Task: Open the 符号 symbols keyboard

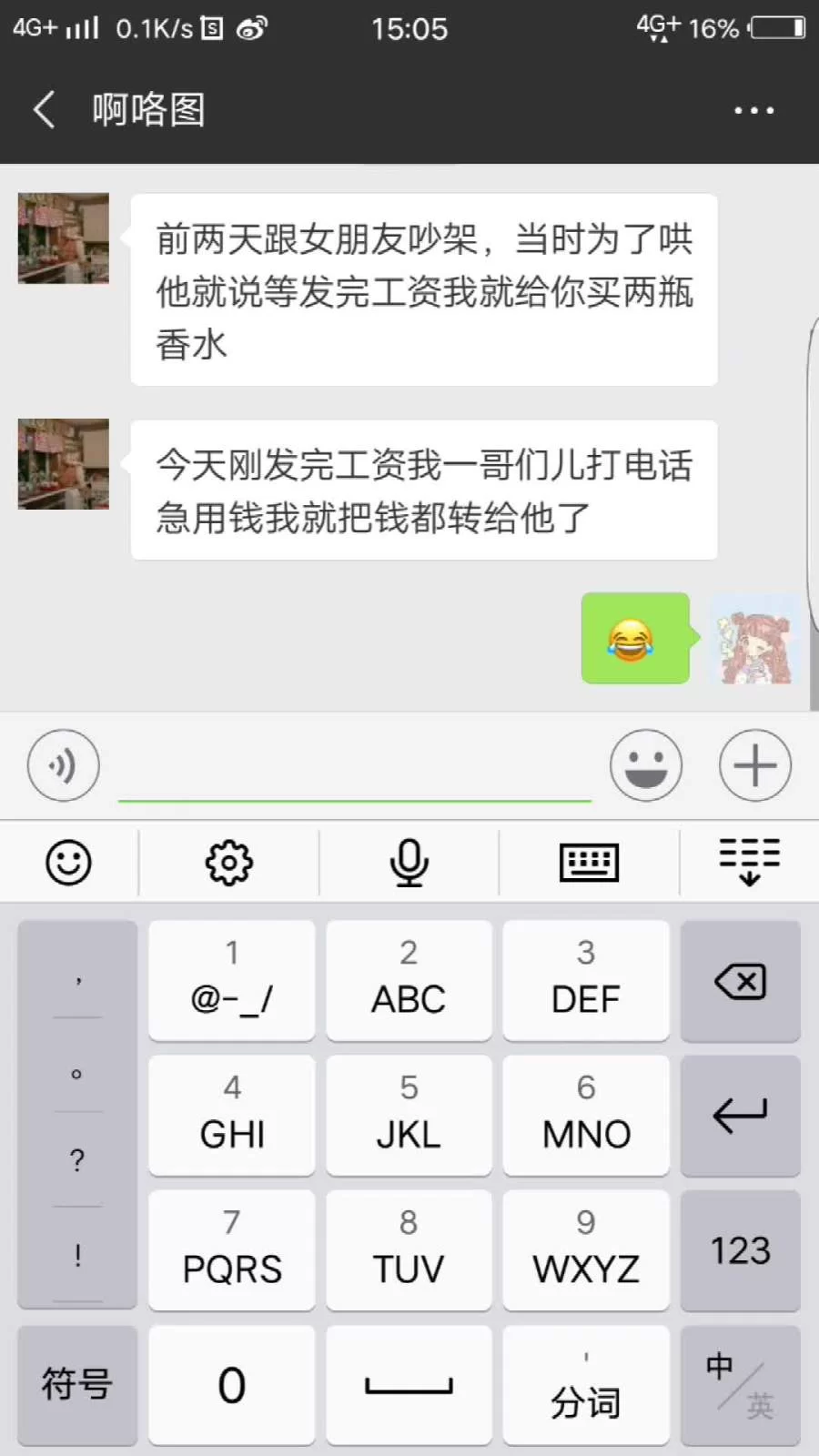Action: 77,1384
